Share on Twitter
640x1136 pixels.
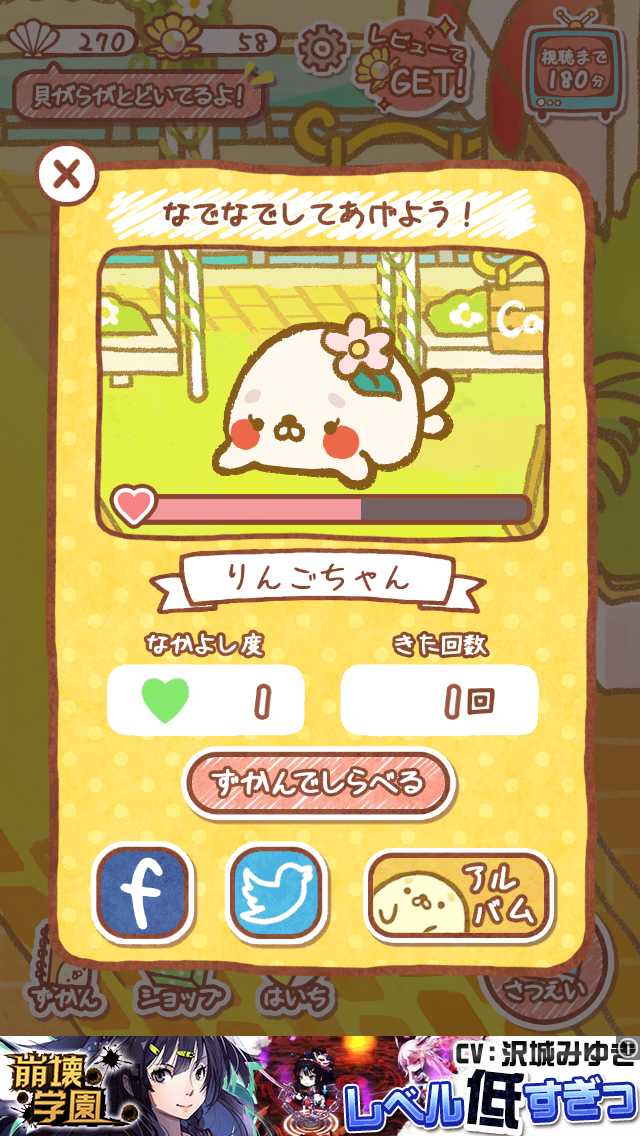pyautogui.click(x=277, y=895)
